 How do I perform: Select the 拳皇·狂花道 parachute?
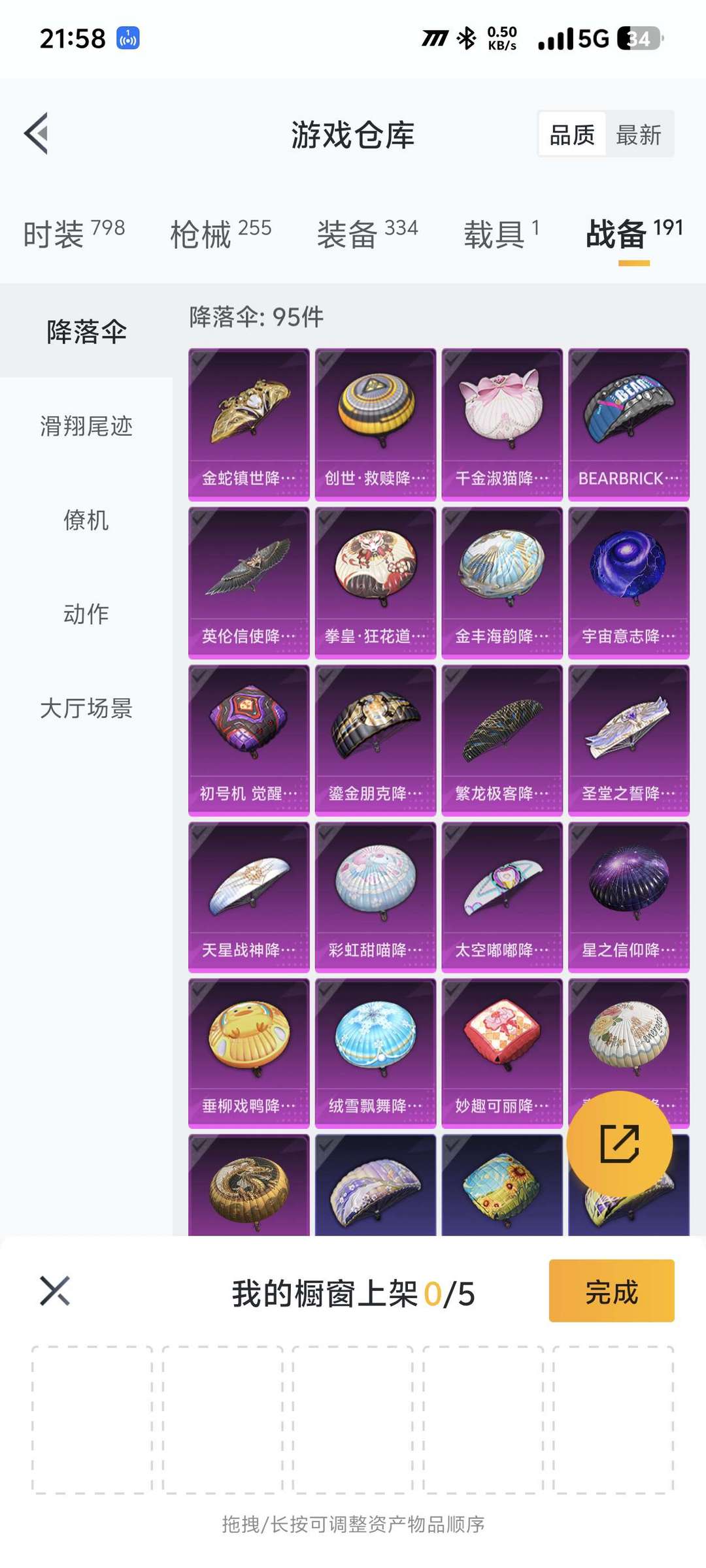coord(375,583)
